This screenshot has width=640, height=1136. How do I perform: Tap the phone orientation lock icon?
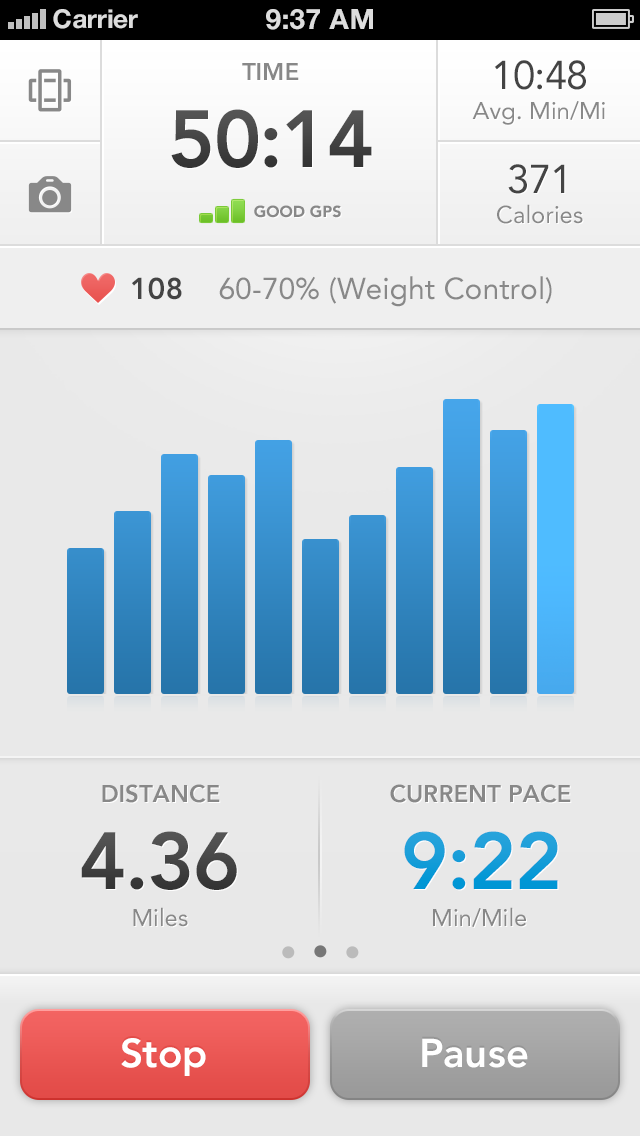(50, 91)
